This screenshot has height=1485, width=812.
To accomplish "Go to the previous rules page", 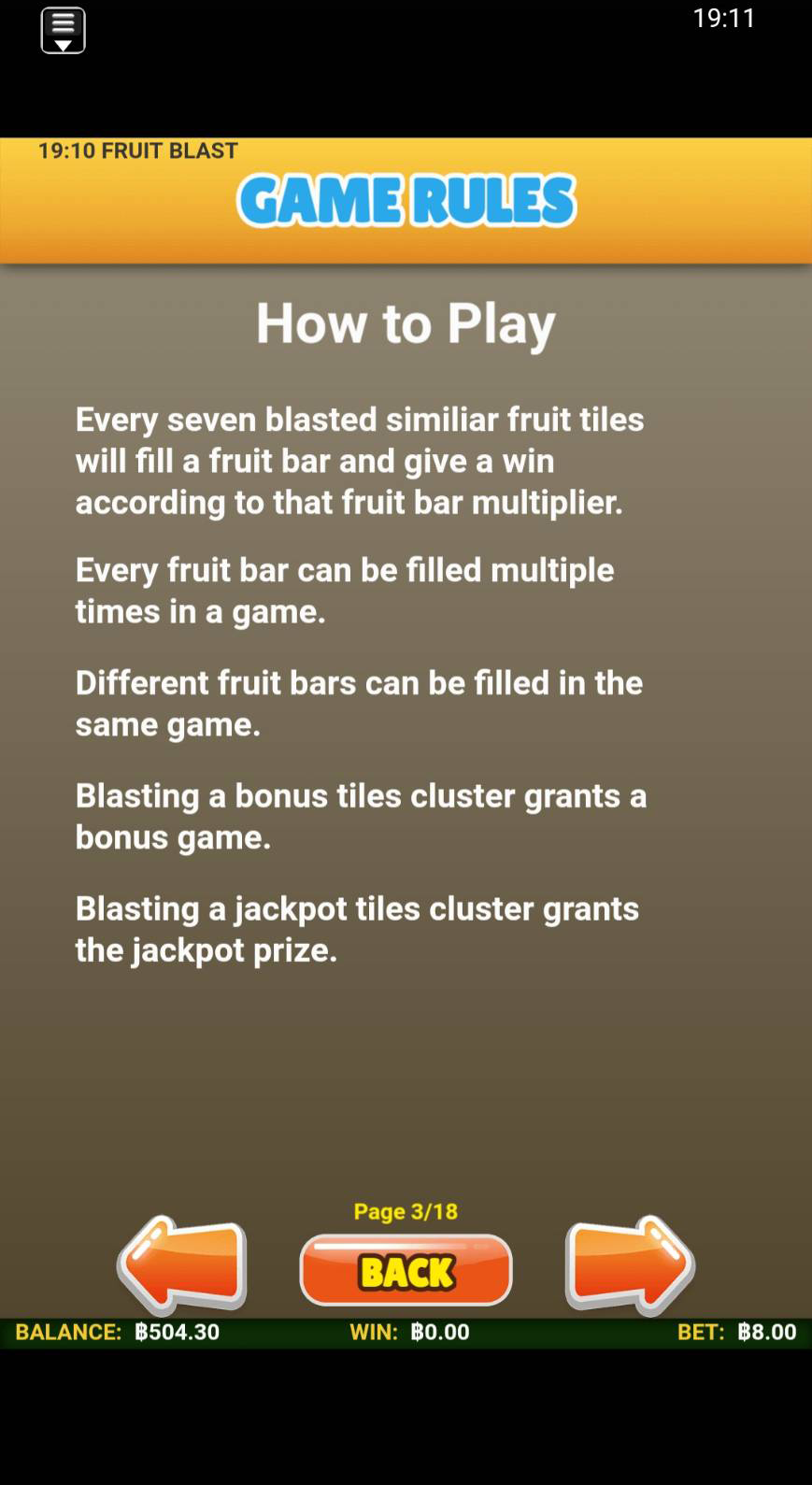I will tap(183, 1264).
